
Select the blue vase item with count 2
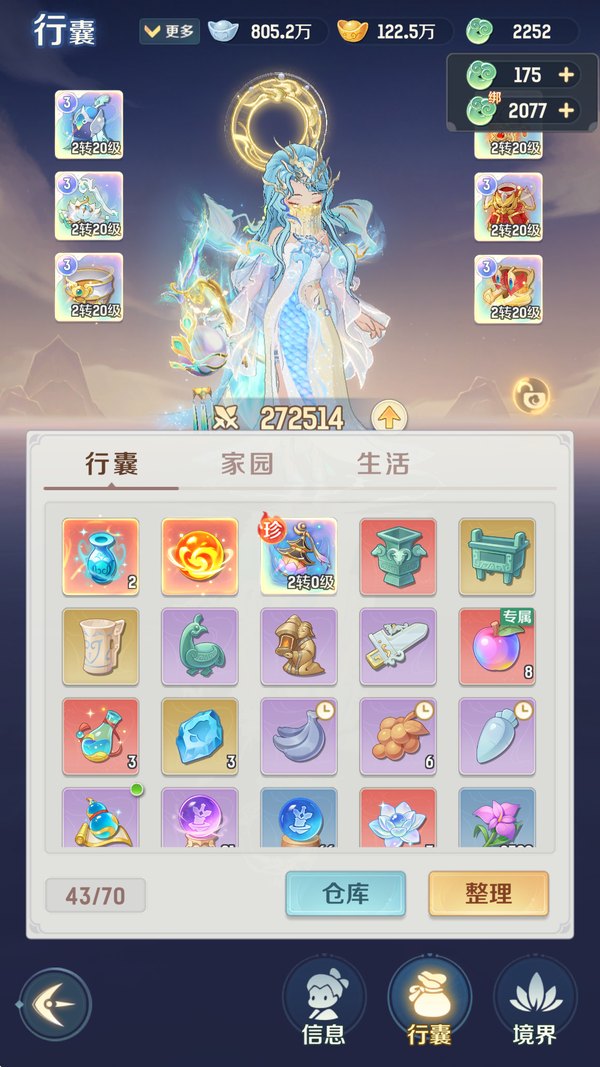click(101, 557)
